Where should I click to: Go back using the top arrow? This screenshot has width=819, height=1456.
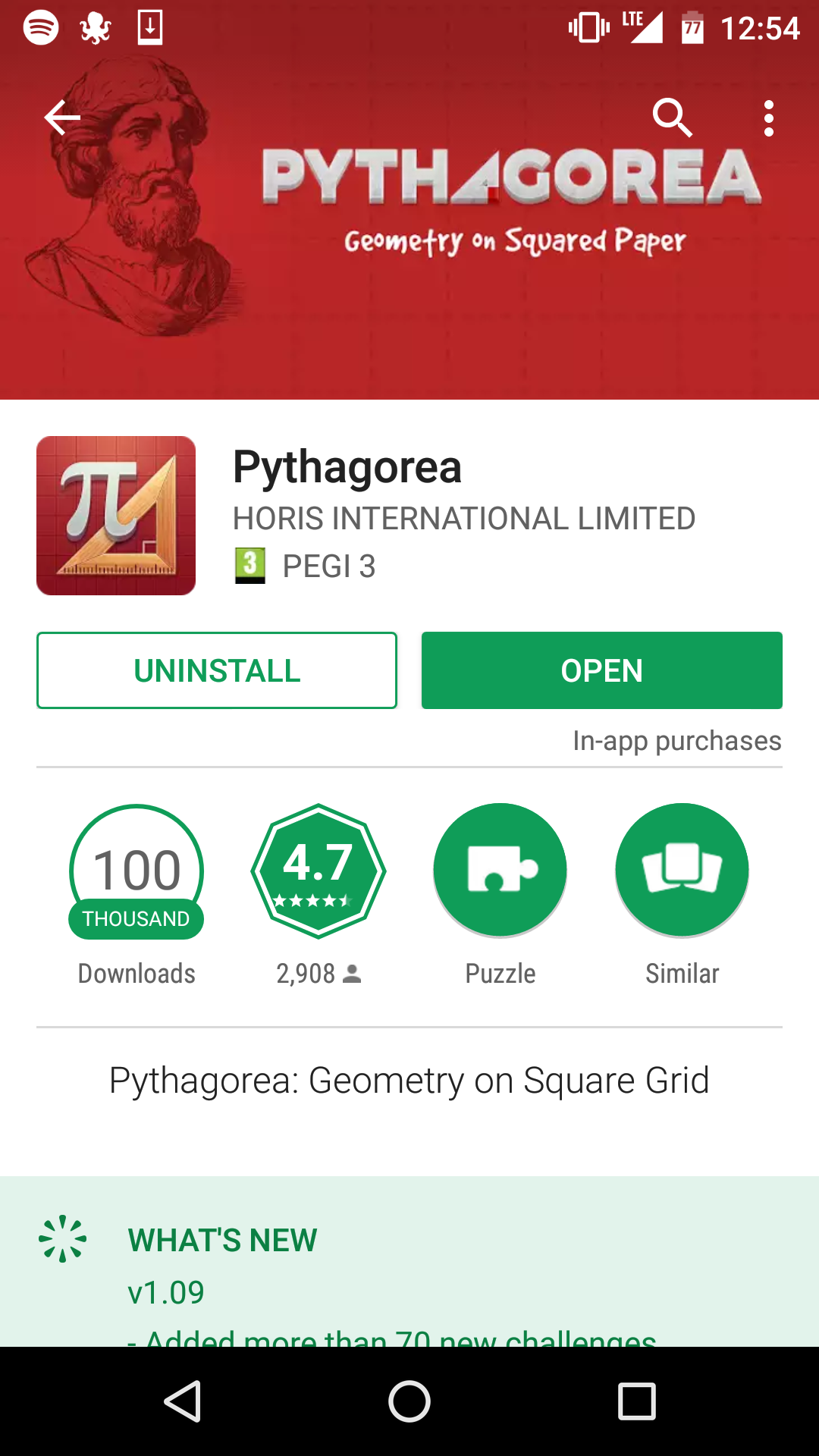(x=62, y=118)
